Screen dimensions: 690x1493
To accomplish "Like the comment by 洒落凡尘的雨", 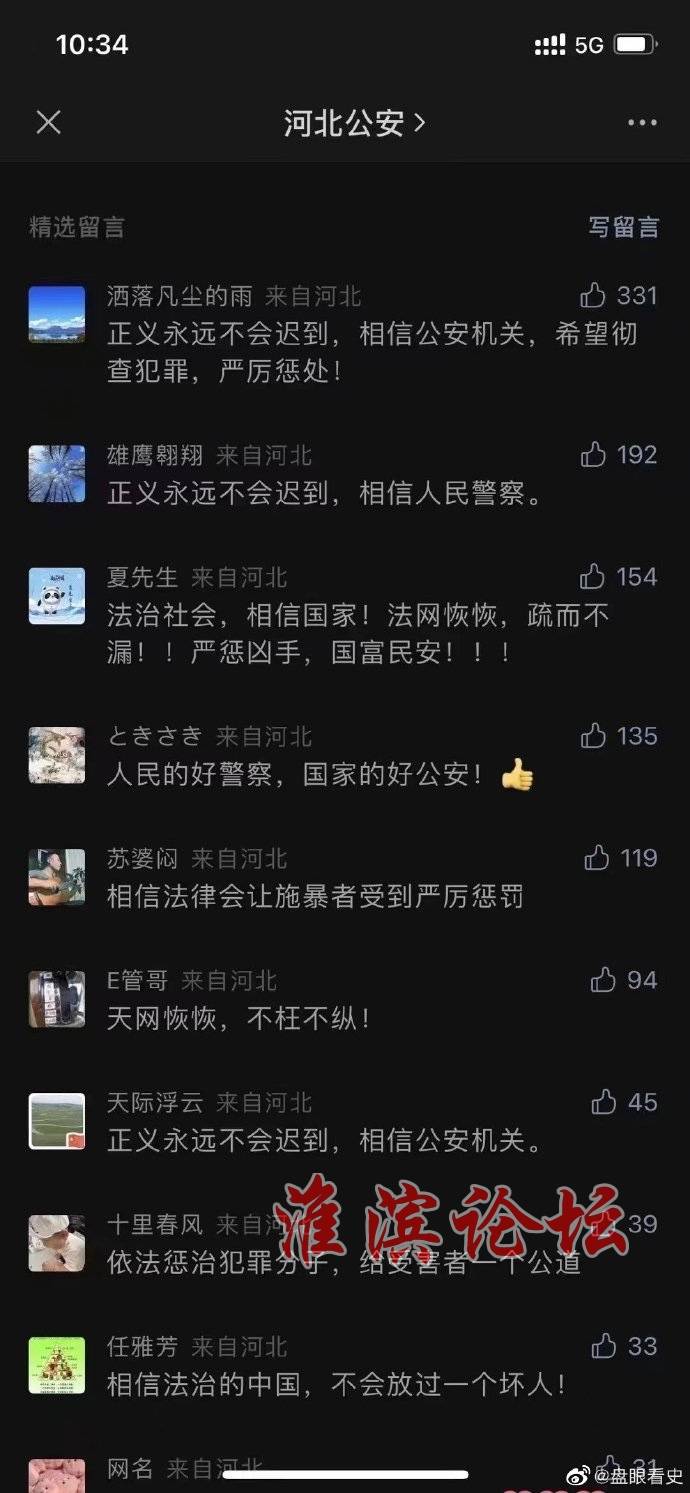I will click(594, 295).
